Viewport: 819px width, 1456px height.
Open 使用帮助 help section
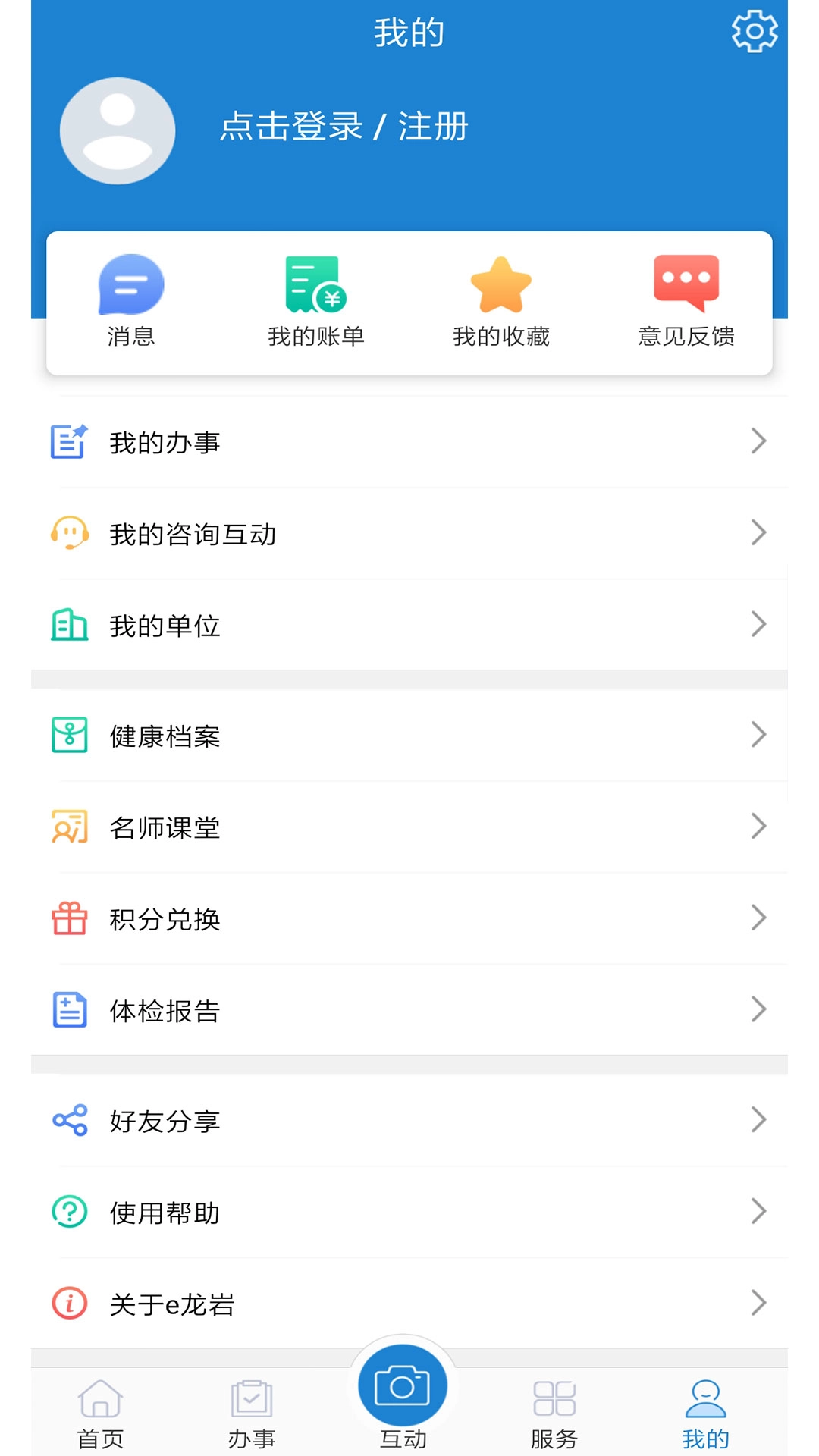click(164, 1212)
